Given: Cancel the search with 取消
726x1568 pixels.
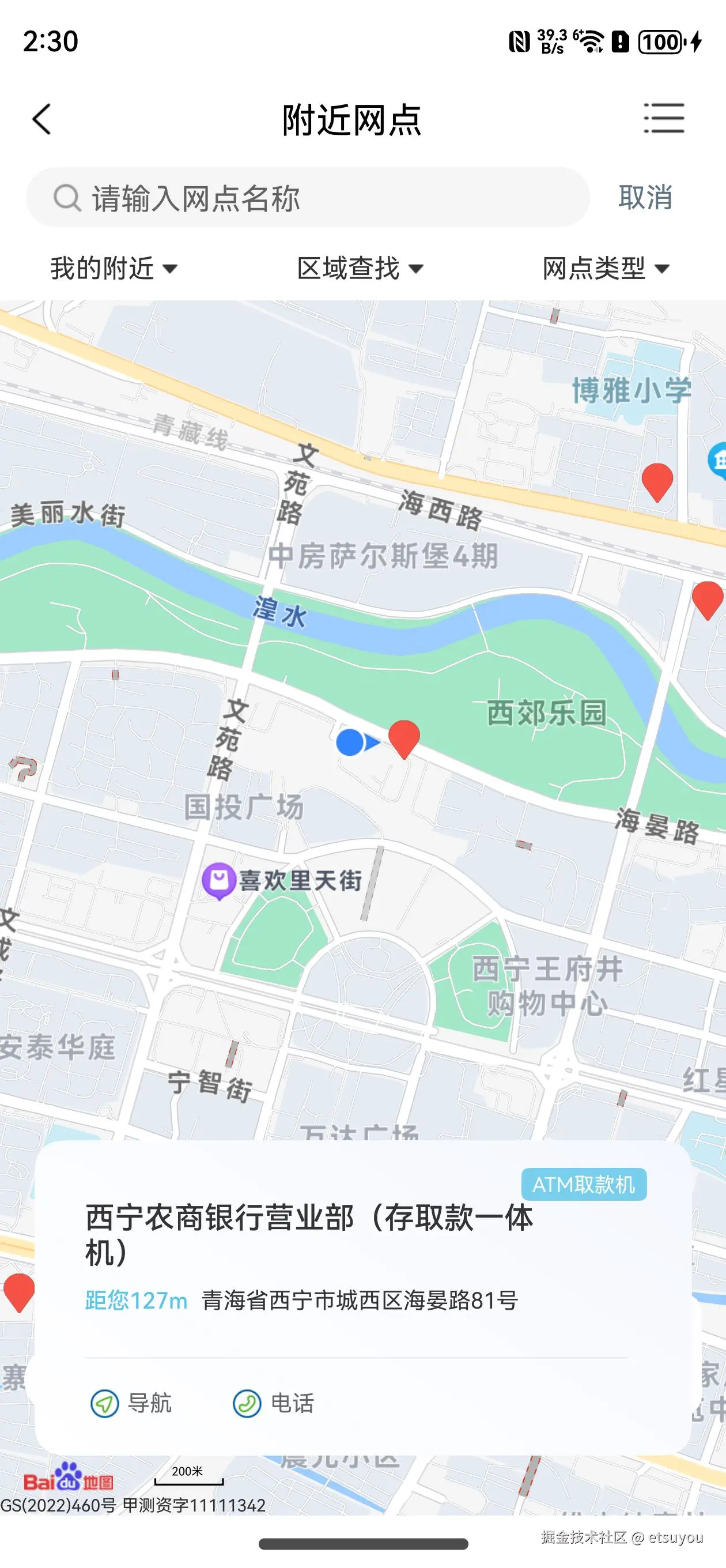Looking at the screenshot, I should [x=645, y=198].
